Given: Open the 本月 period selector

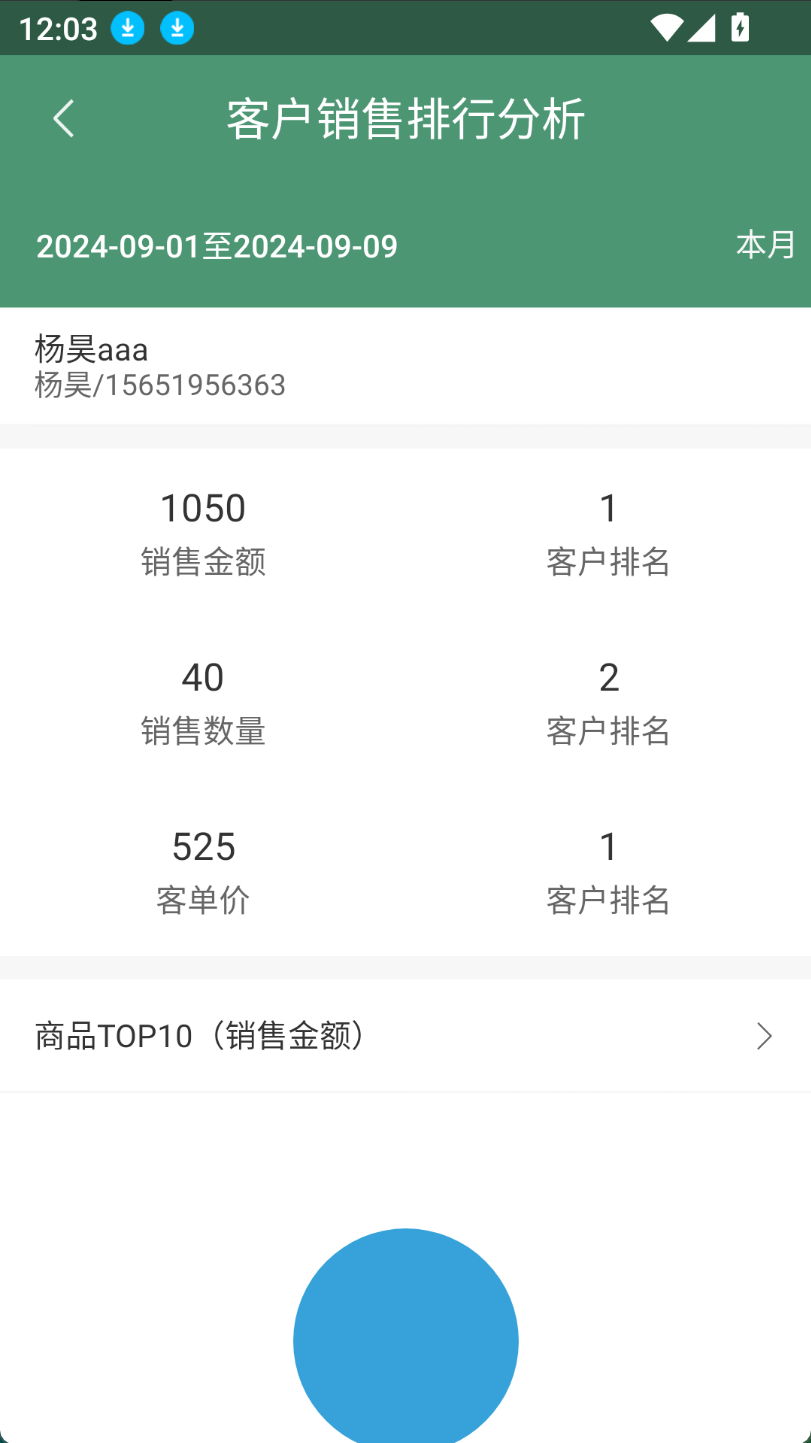Looking at the screenshot, I should (x=766, y=244).
